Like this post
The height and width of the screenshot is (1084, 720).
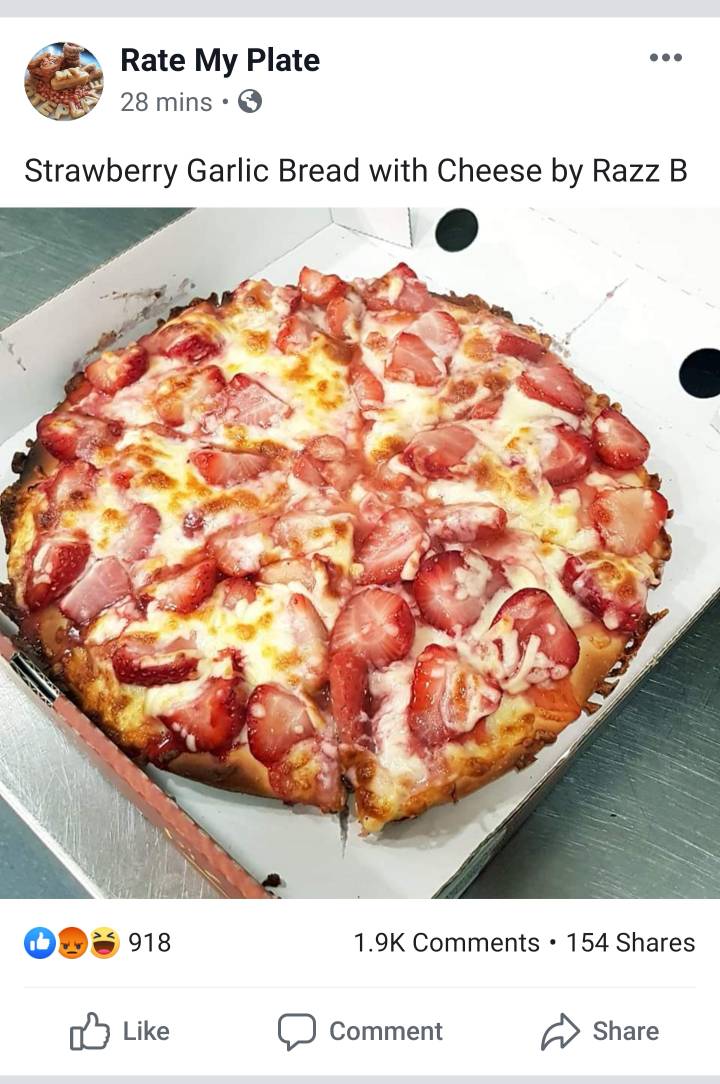(120, 1031)
